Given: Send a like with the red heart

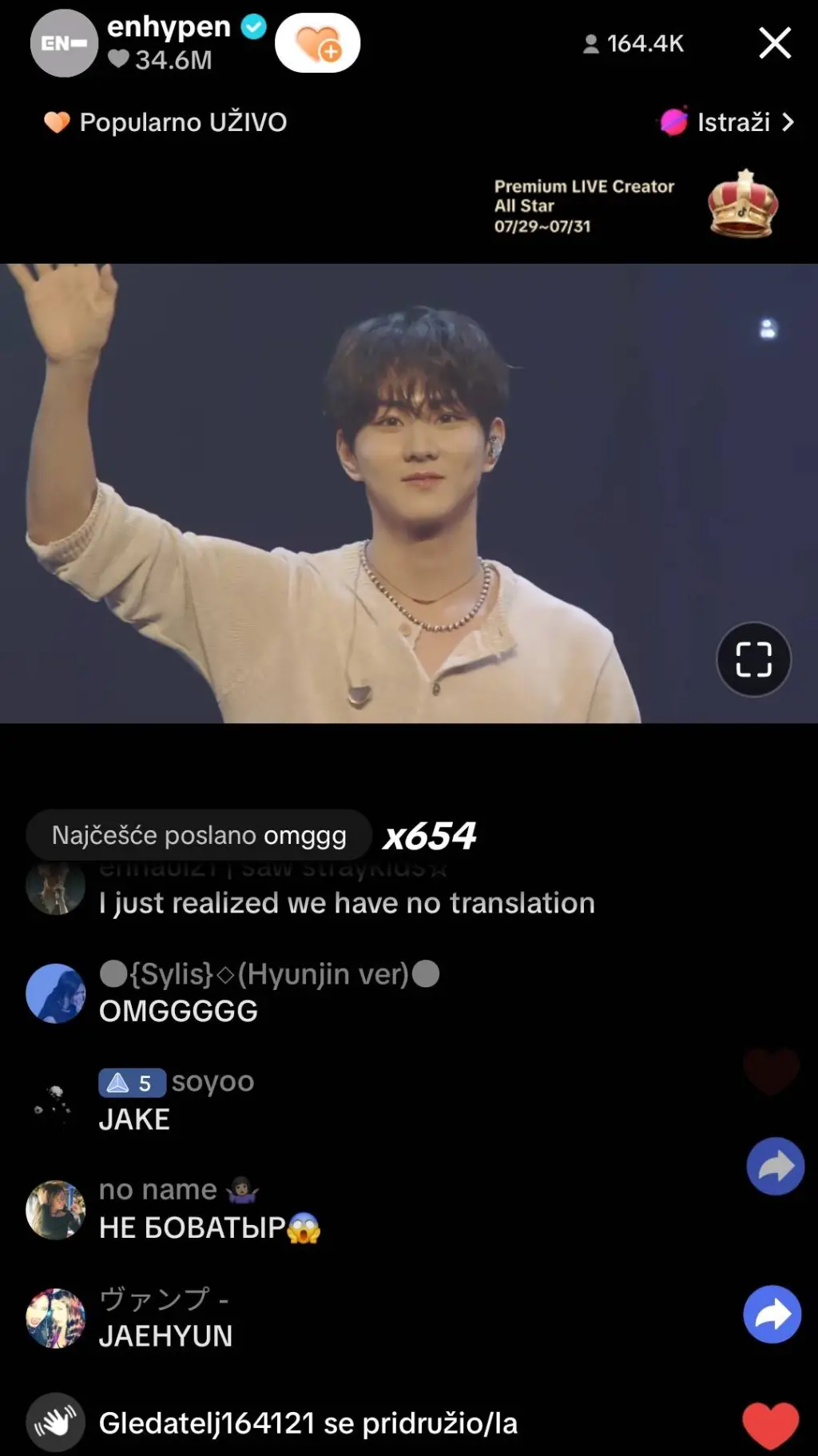Looking at the screenshot, I should tap(771, 1426).
